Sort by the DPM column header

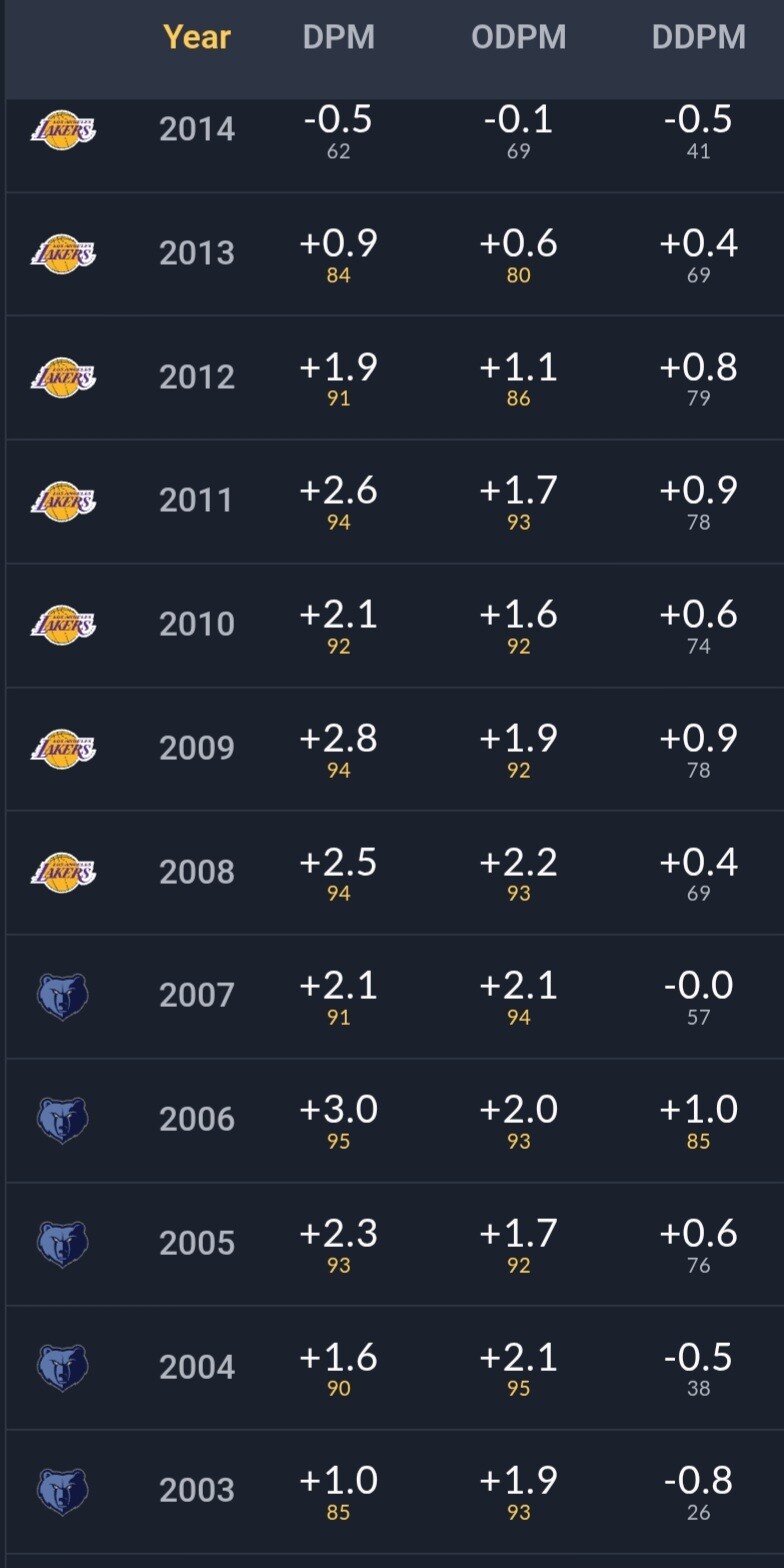339,38
